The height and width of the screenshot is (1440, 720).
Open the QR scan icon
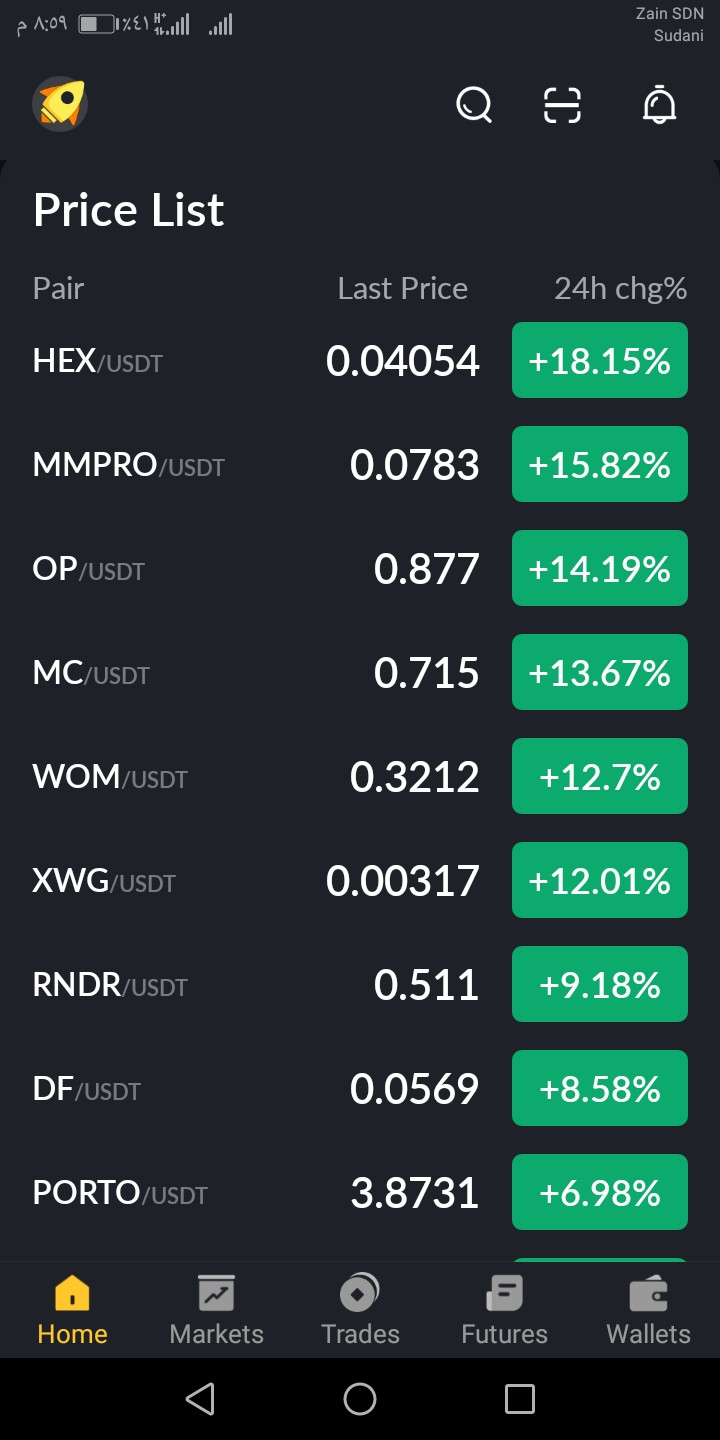[562, 104]
